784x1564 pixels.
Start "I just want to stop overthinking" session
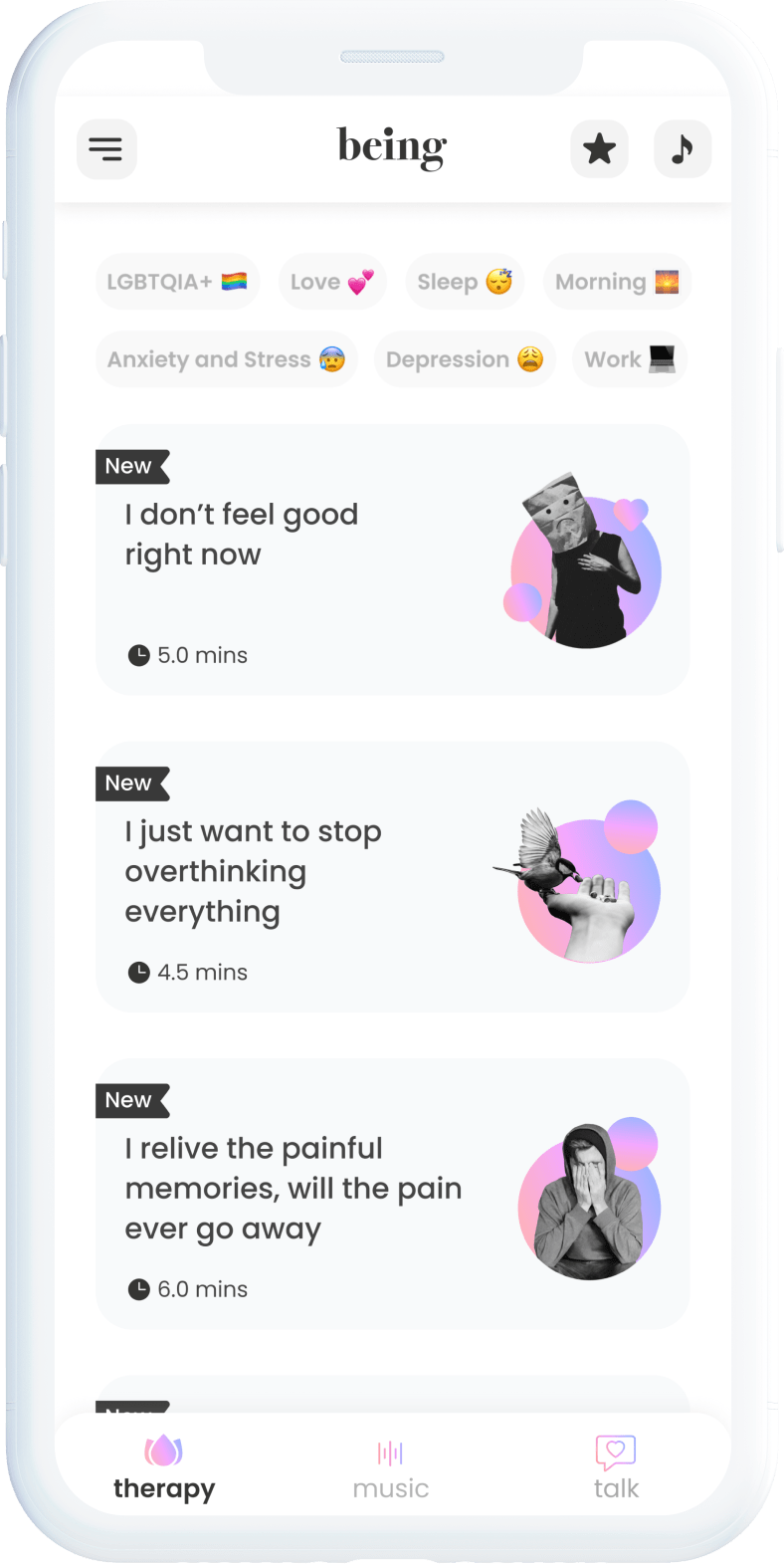[x=392, y=877]
